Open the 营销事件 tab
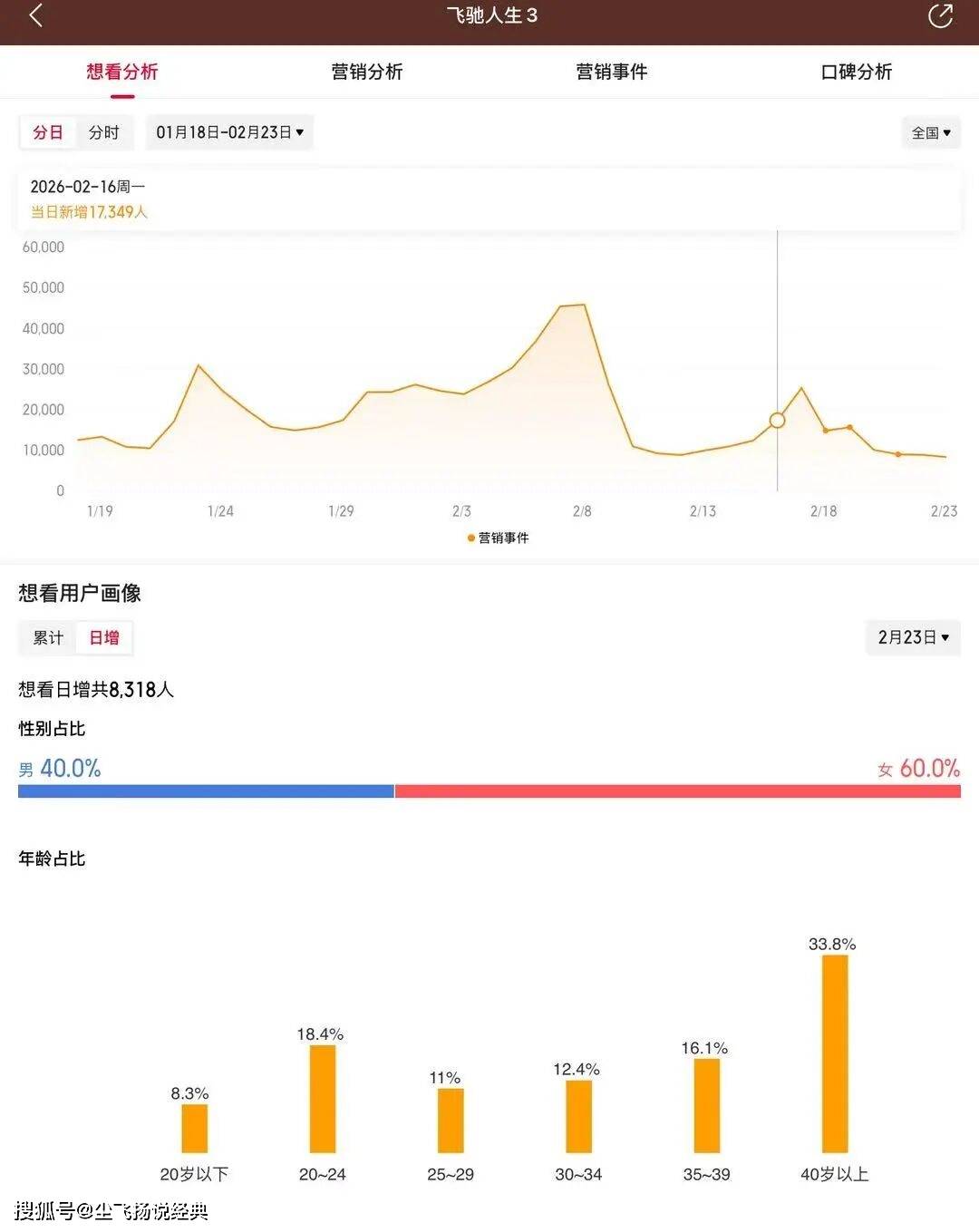The width and height of the screenshot is (979, 1232). point(611,72)
